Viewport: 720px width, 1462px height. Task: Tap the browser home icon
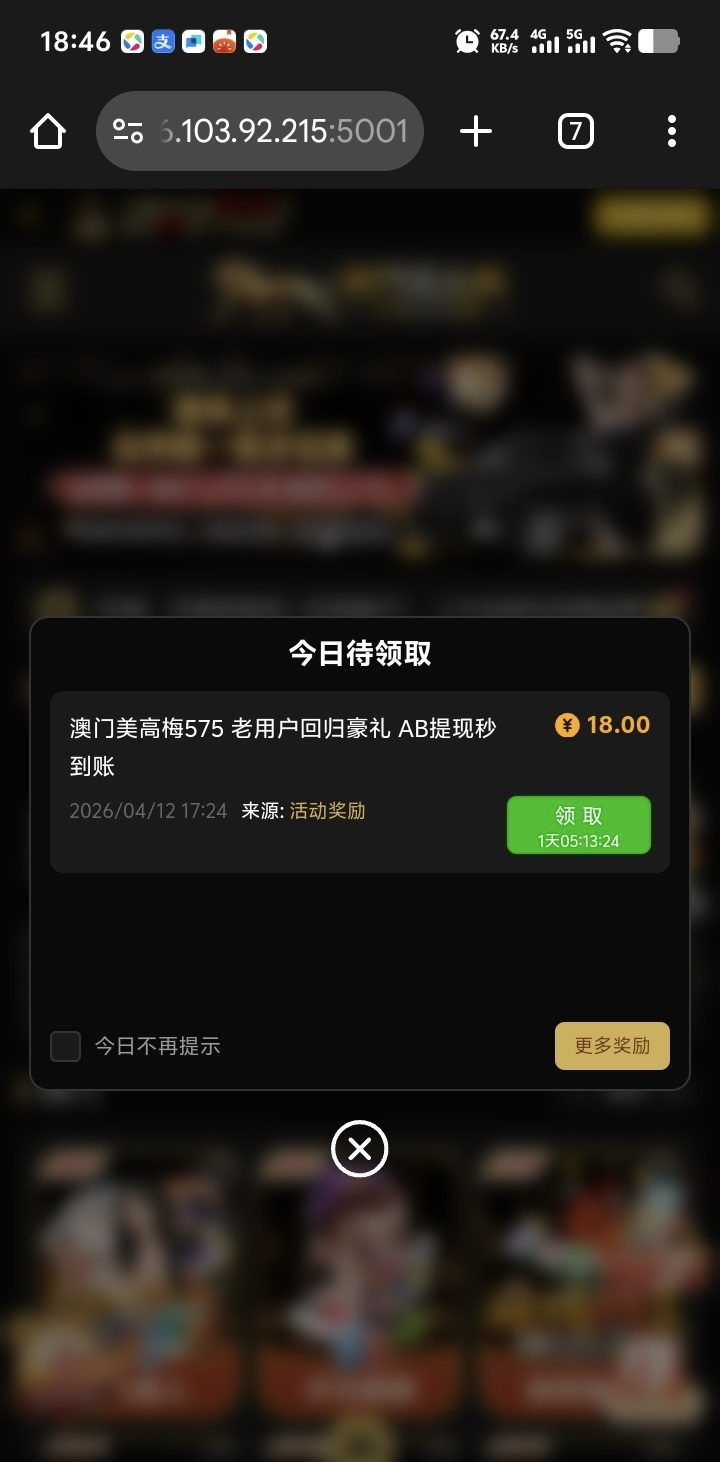pos(48,132)
